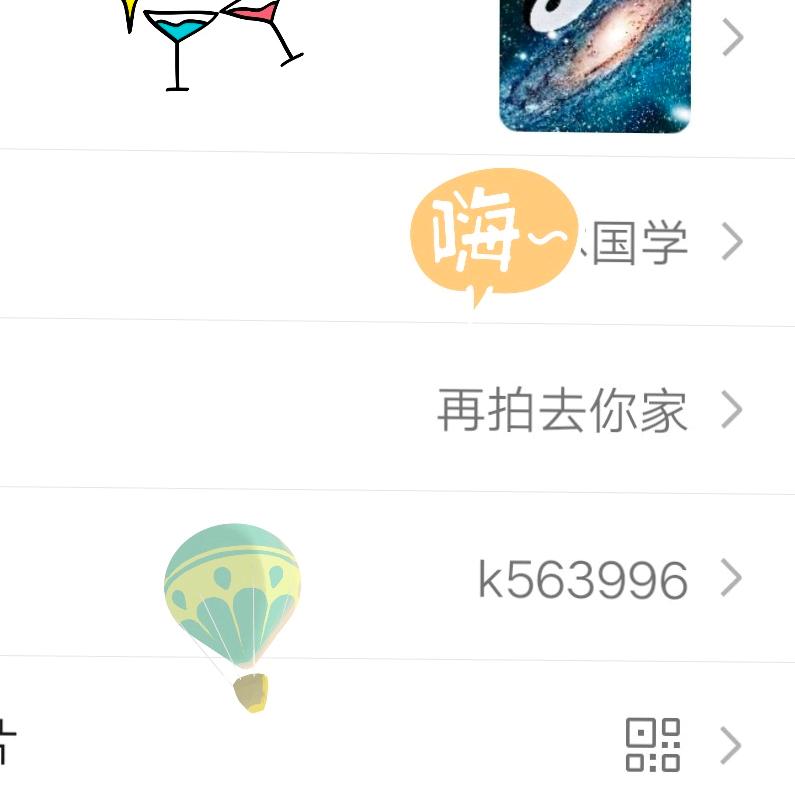The width and height of the screenshot is (795, 795).
Task: Open the QR code row
Action: click(653, 745)
